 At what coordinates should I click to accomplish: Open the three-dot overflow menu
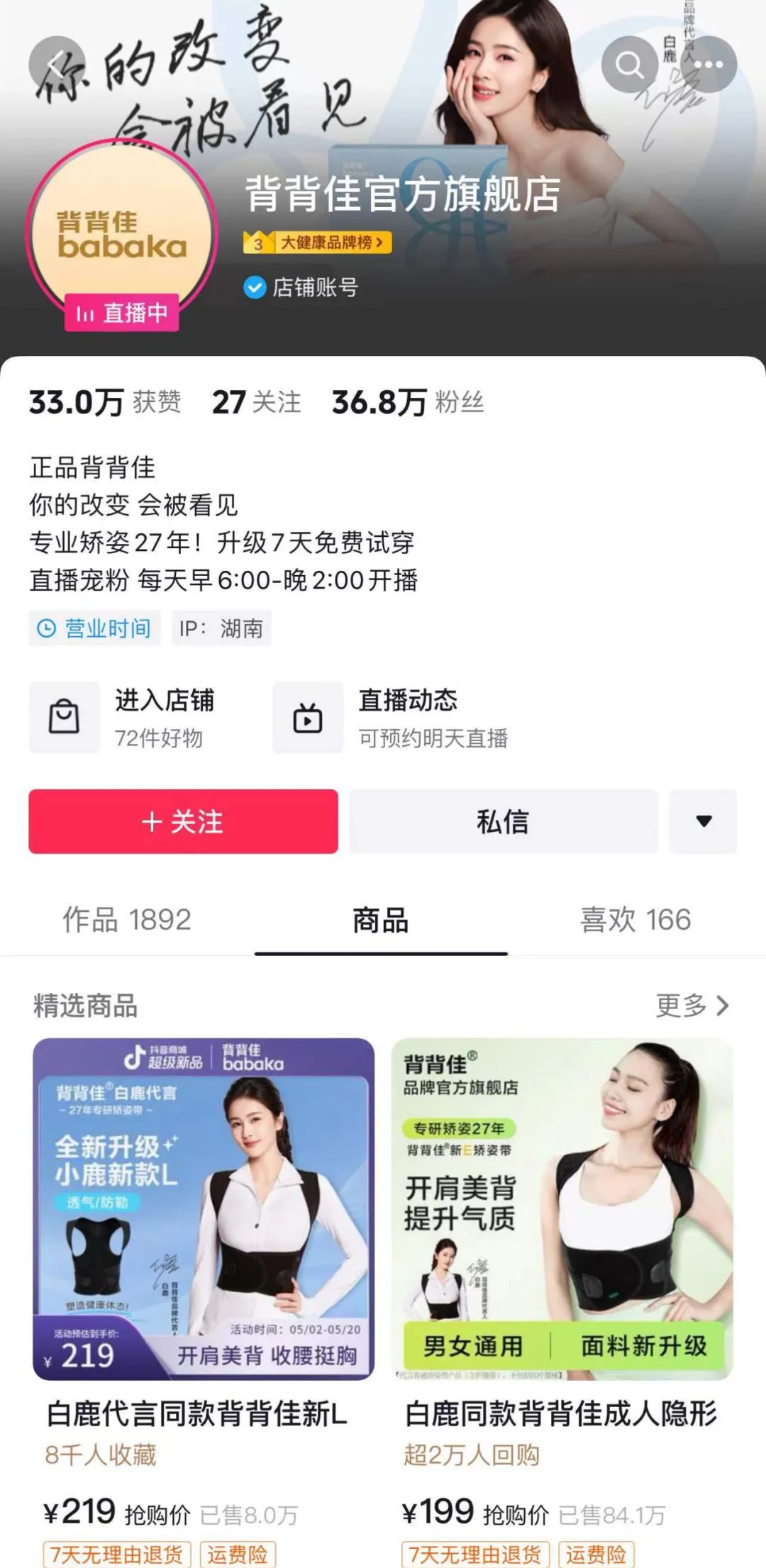click(709, 65)
